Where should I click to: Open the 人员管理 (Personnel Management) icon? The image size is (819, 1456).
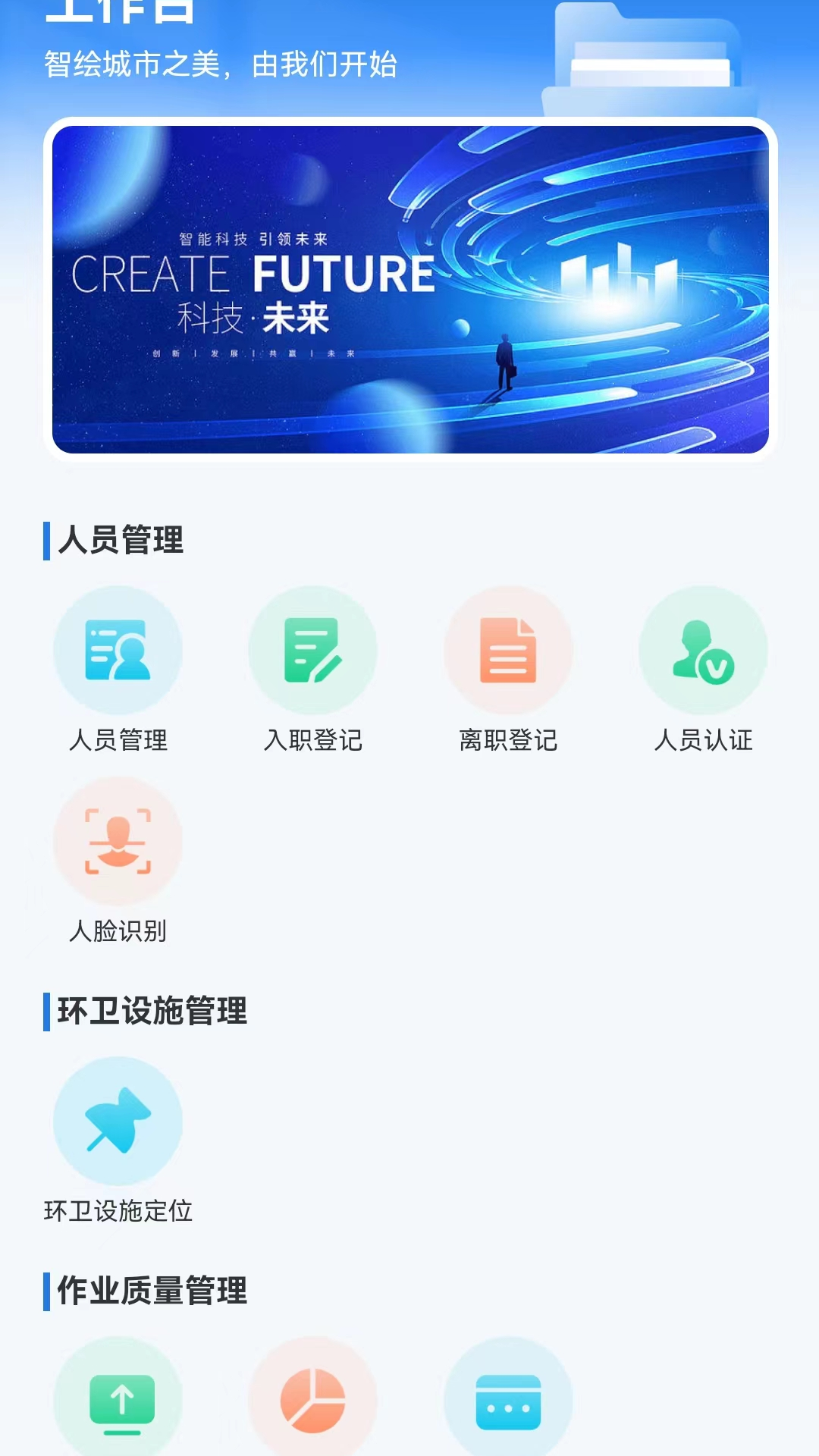coord(118,650)
